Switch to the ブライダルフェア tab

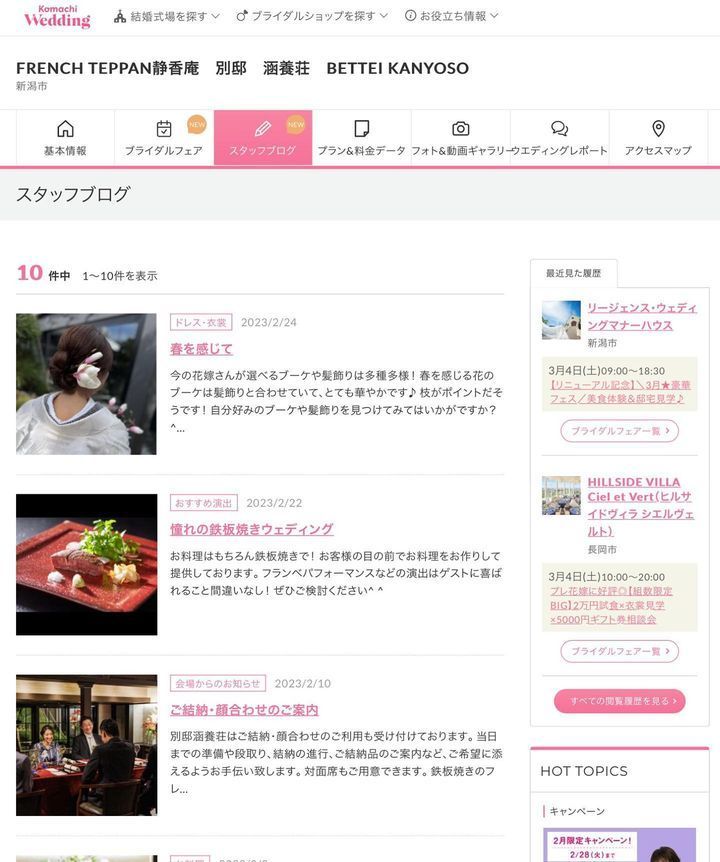pyautogui.click(x=163, y=138)
